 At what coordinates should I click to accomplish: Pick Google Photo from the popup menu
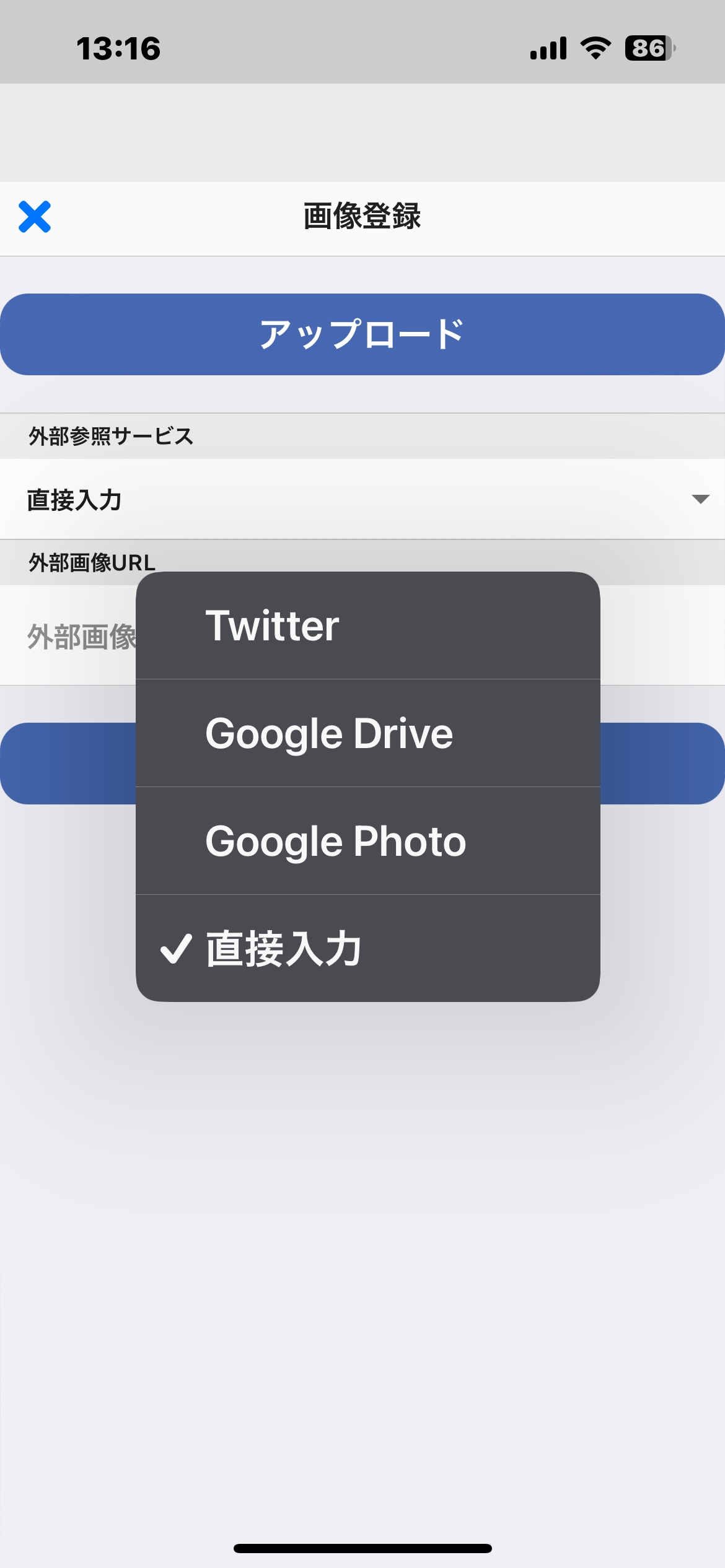368,841
